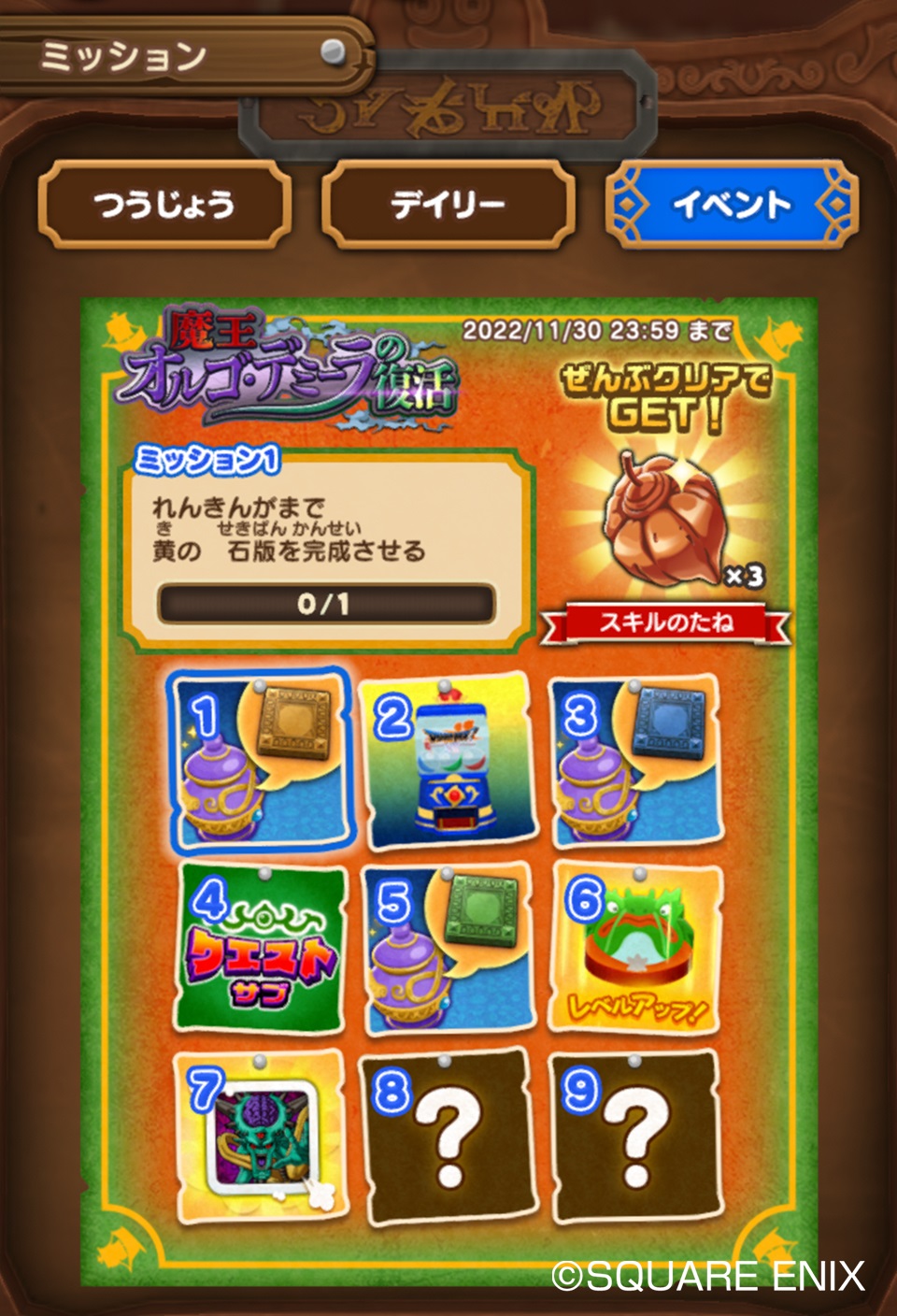The width and height of the screenshot is (897, 1316).
Task: Switch to the つうじょう tab
Action: click(164, 204)
